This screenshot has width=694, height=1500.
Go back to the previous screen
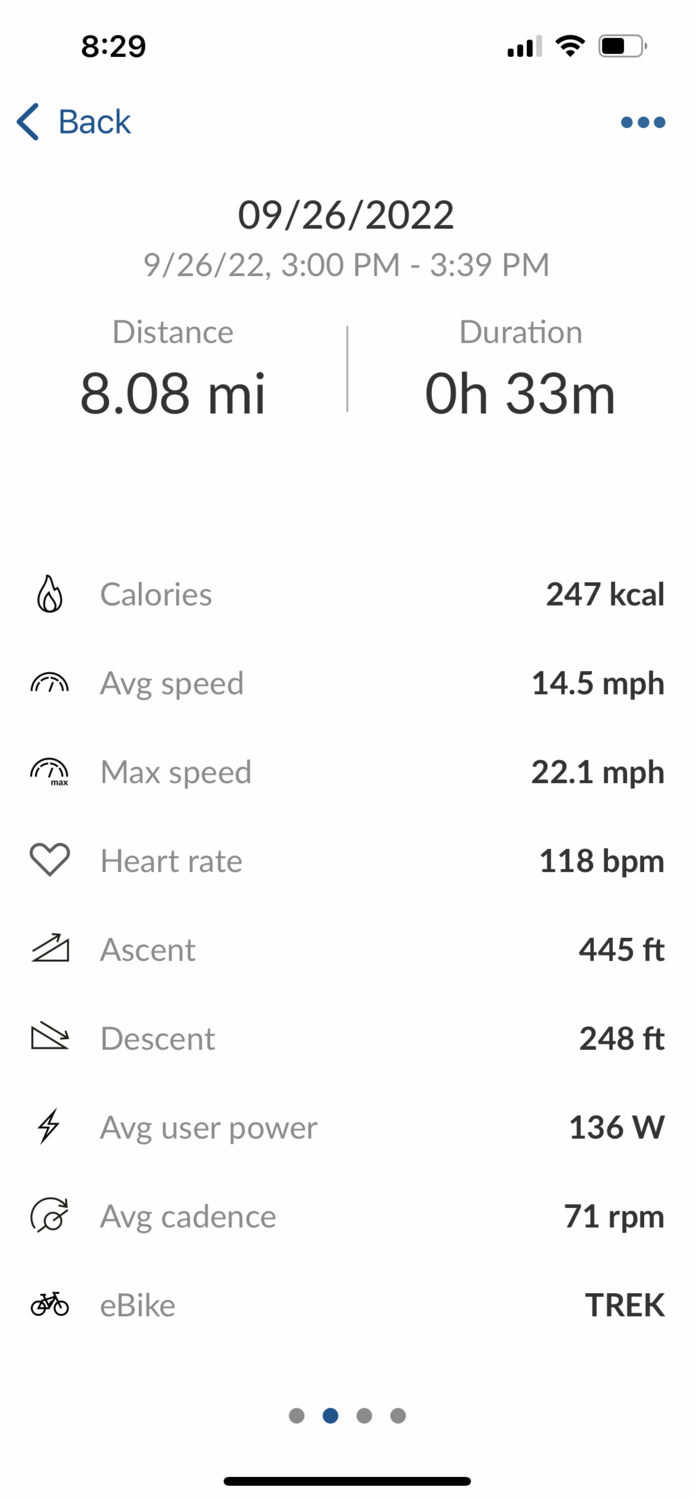[75, 122]
